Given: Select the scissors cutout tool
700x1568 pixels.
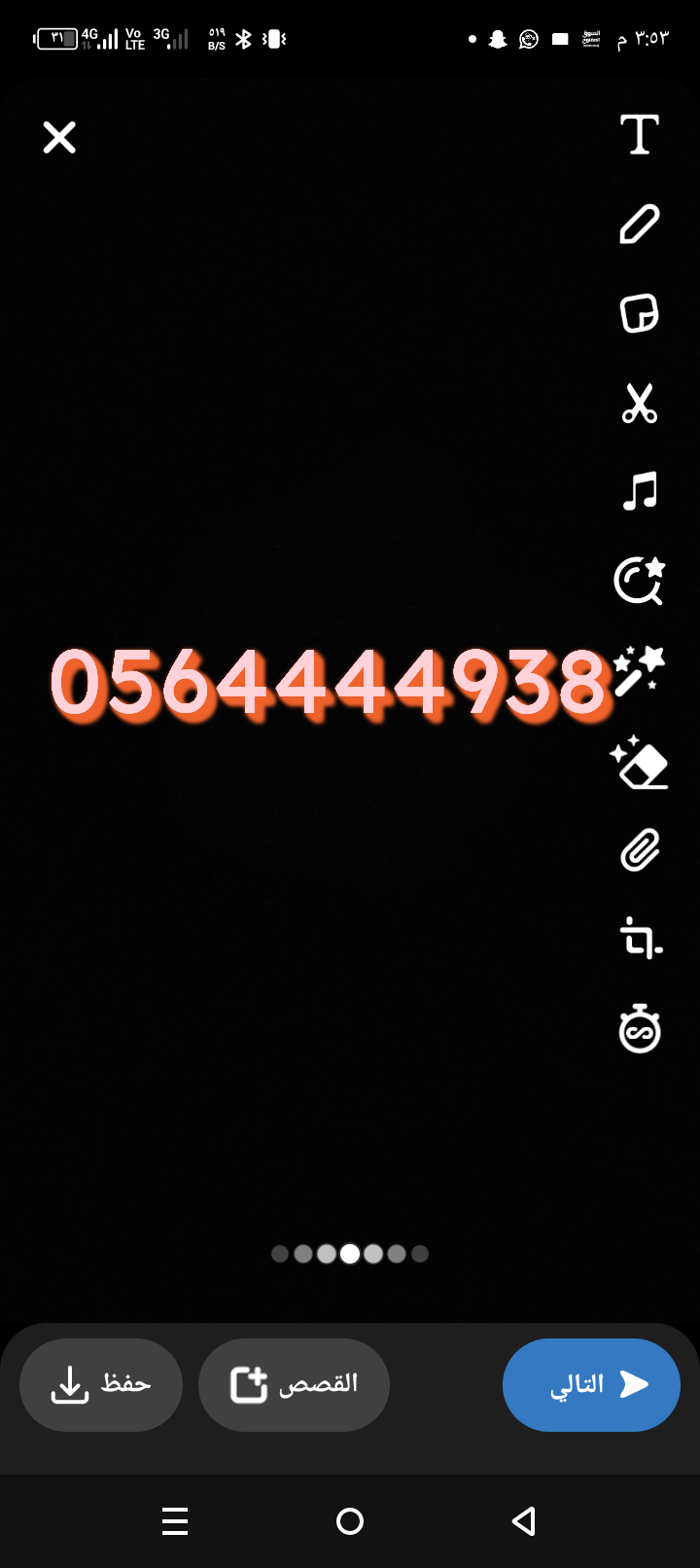Looking at the screenshot, I should (640, 404).
